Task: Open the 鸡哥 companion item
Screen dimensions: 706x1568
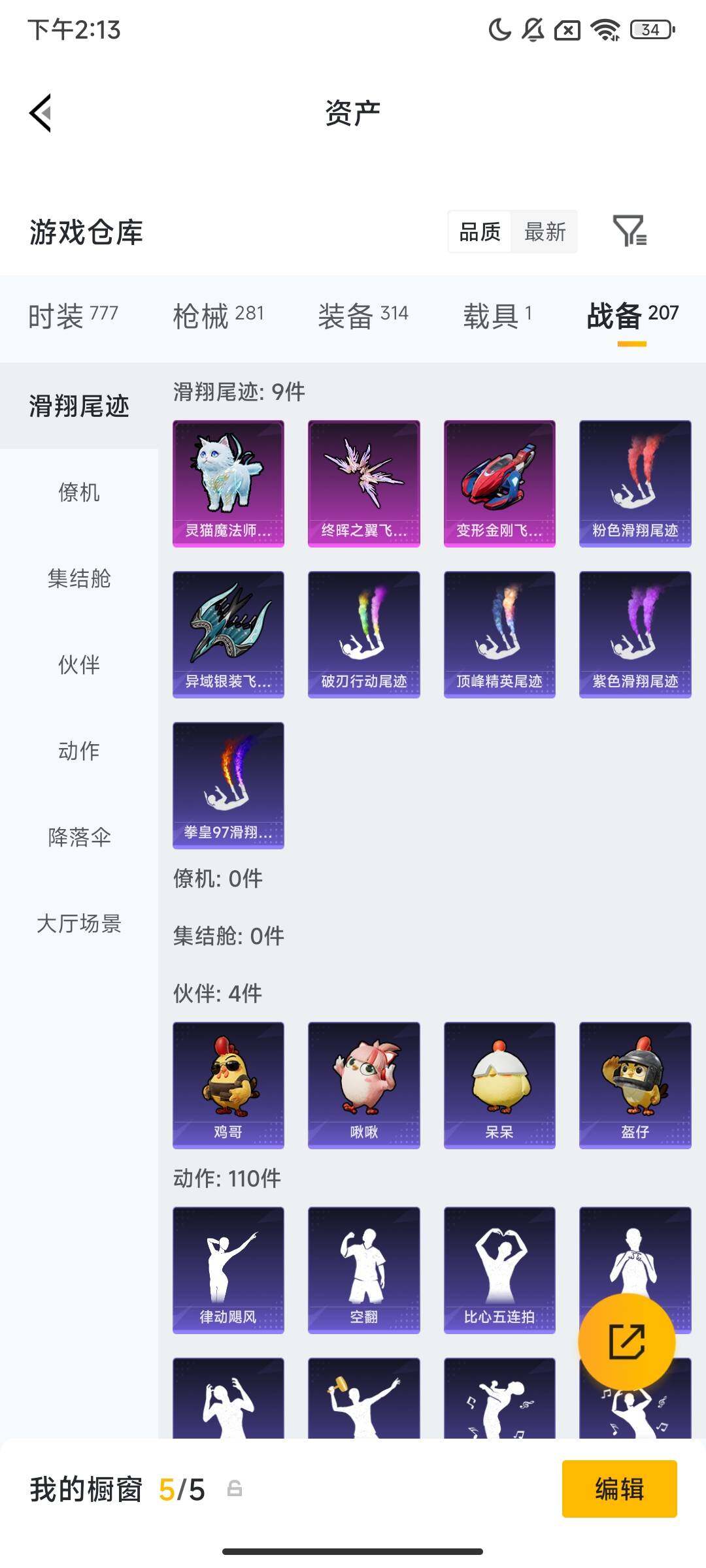Action: [228, 1085]
